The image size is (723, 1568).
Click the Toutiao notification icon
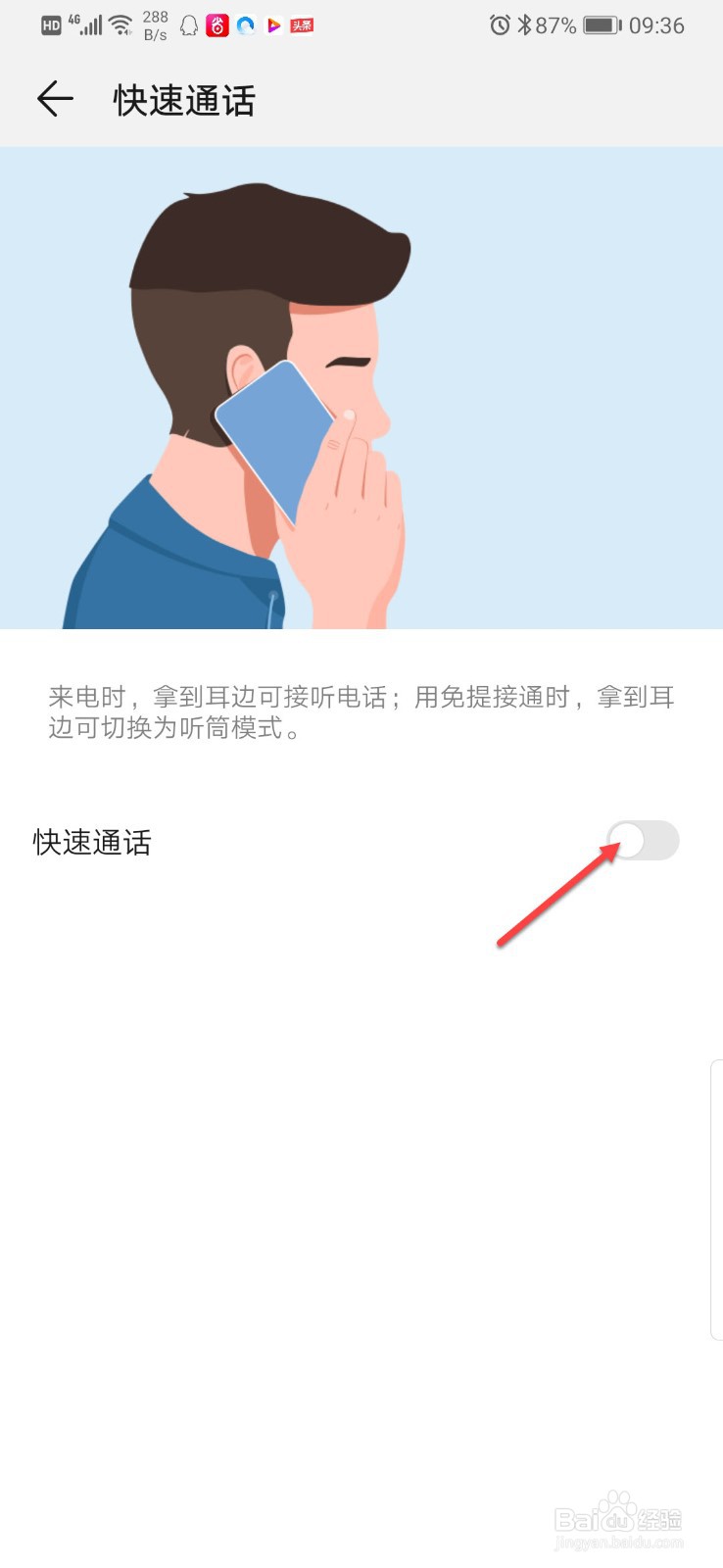coord(301,25)
